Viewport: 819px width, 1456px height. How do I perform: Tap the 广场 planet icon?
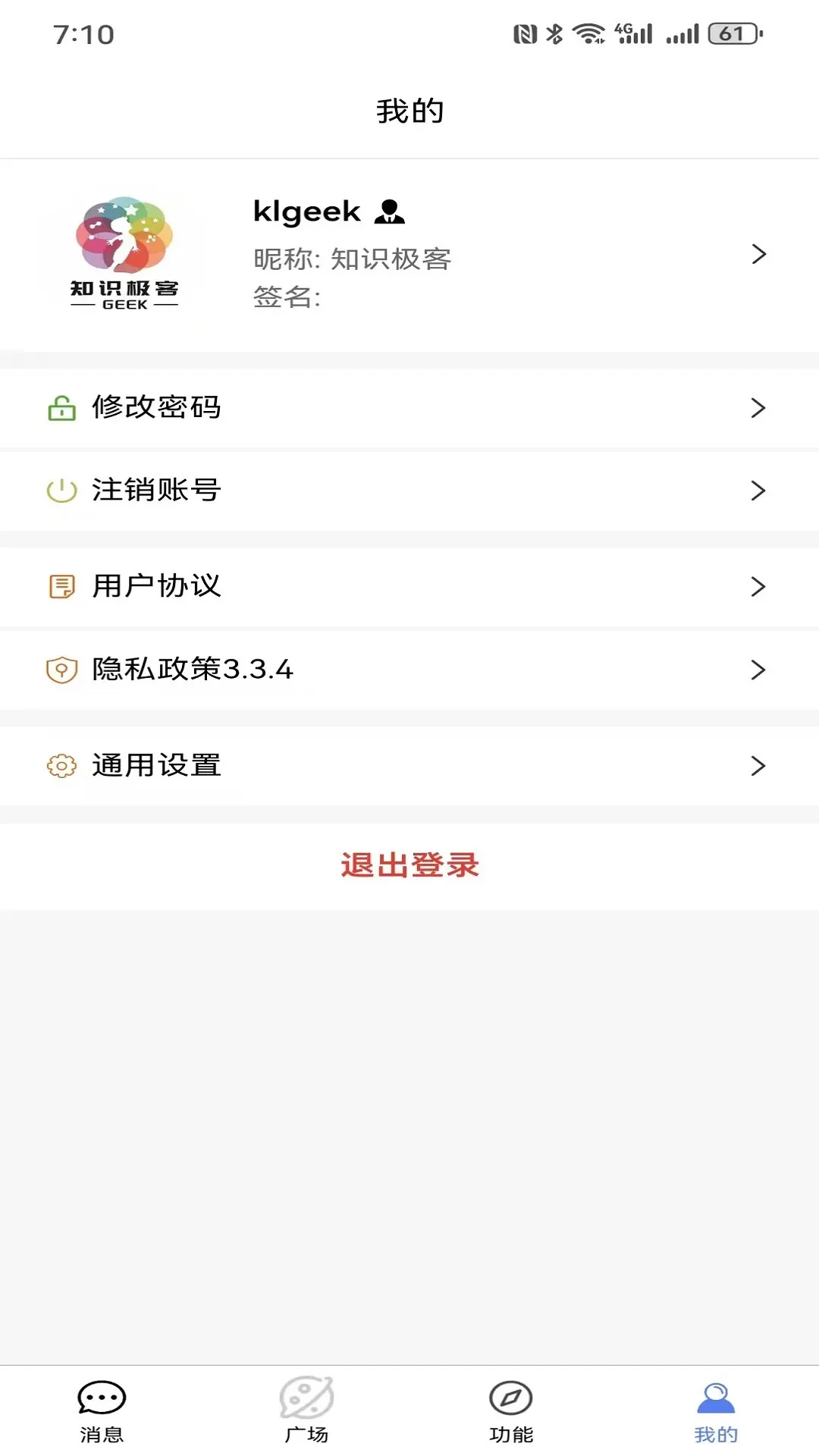(307, 1399)
